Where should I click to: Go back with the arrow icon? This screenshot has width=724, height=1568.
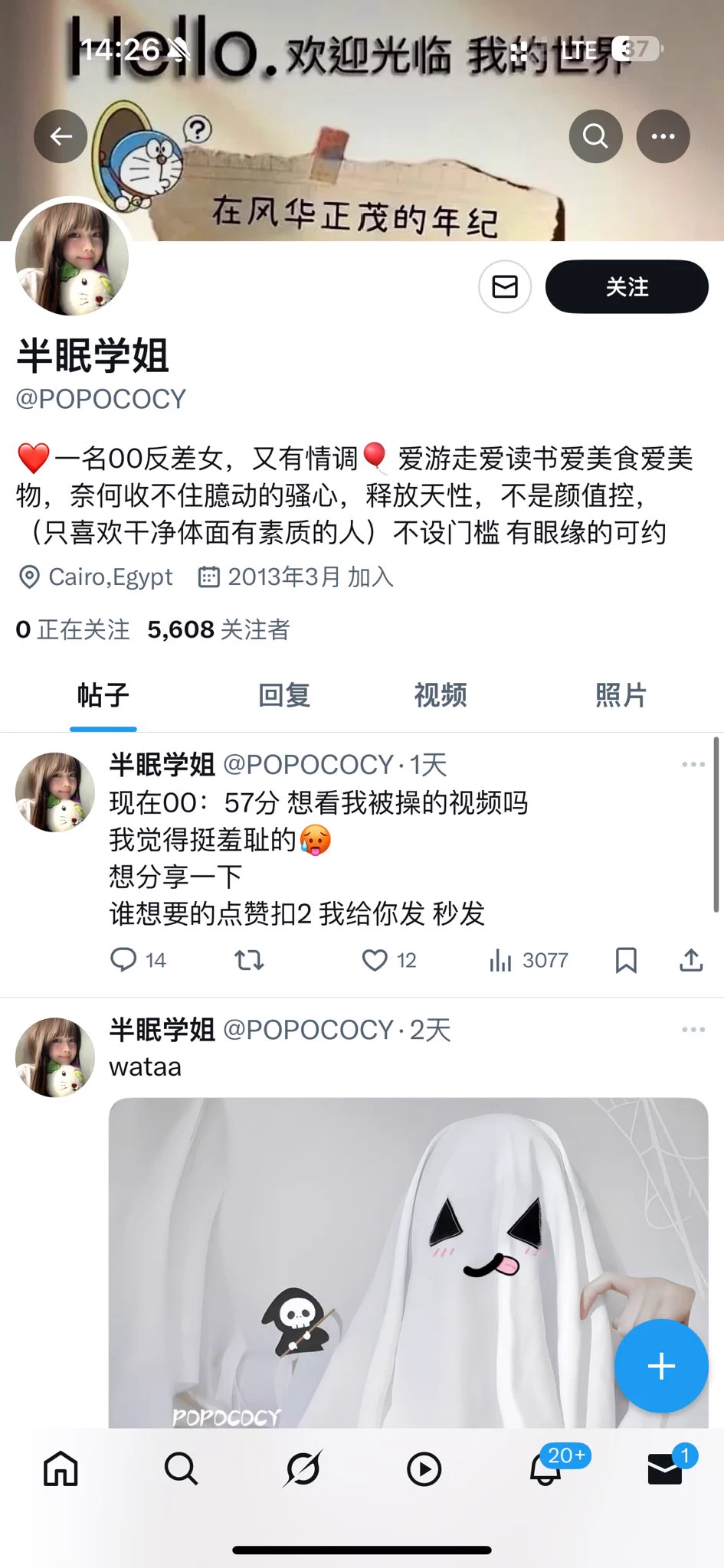click(x=61, y=136)
